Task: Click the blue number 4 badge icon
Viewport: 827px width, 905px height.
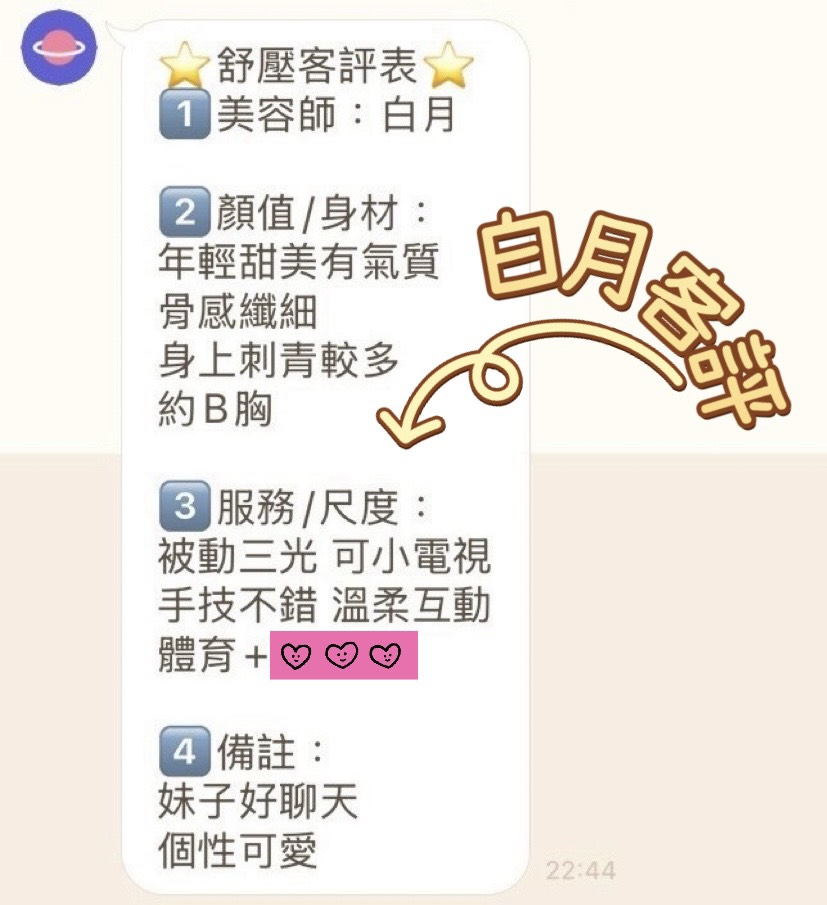Action: [185, 749]
